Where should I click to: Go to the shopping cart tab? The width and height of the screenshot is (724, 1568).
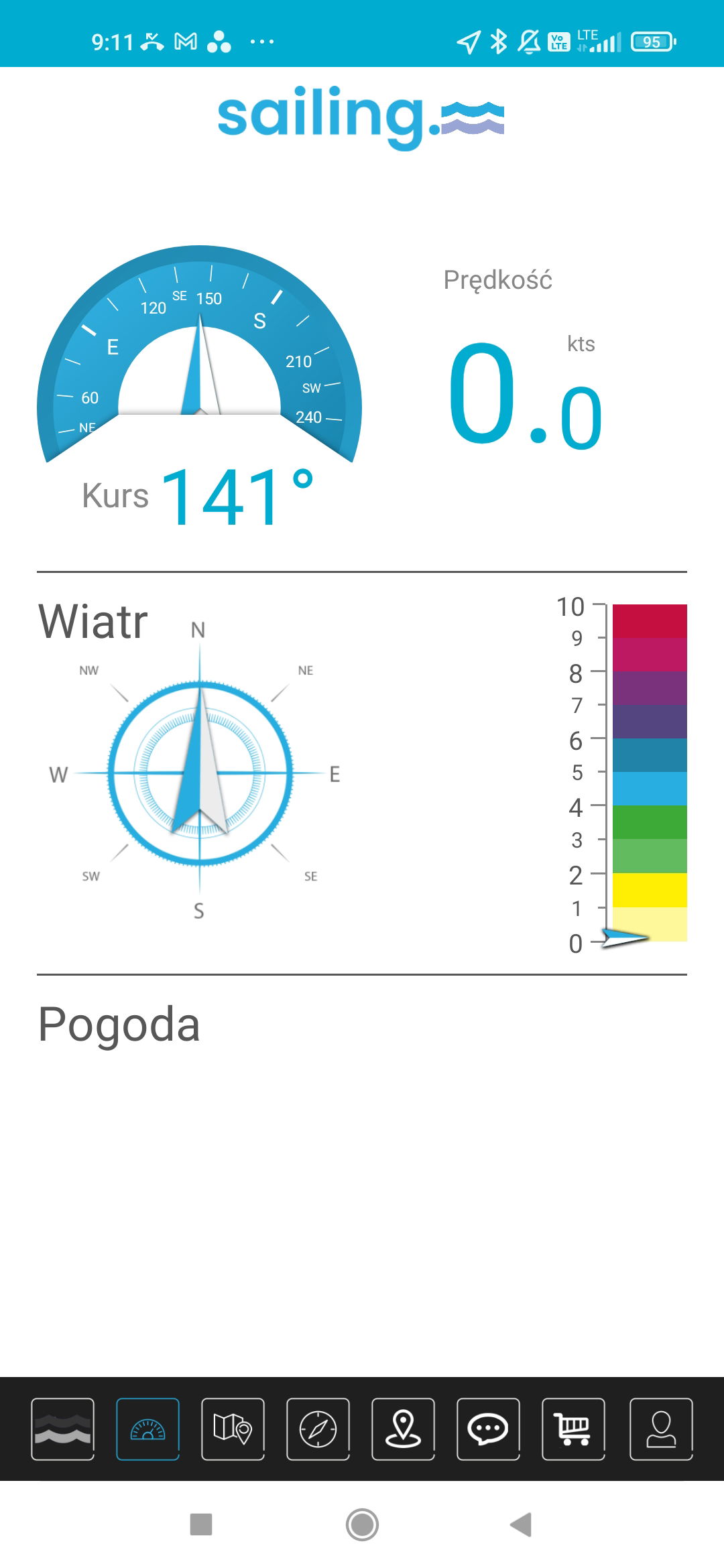573,1429
